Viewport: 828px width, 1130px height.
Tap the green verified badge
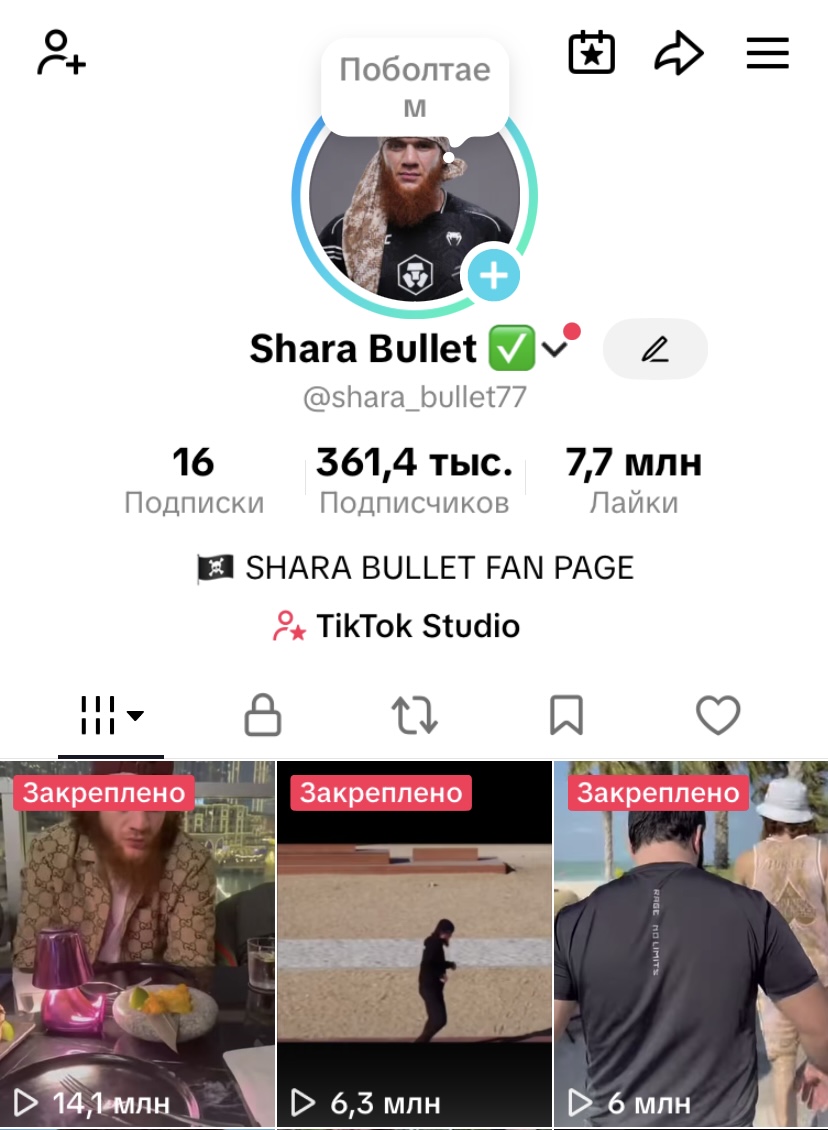(x=514, y=349)
